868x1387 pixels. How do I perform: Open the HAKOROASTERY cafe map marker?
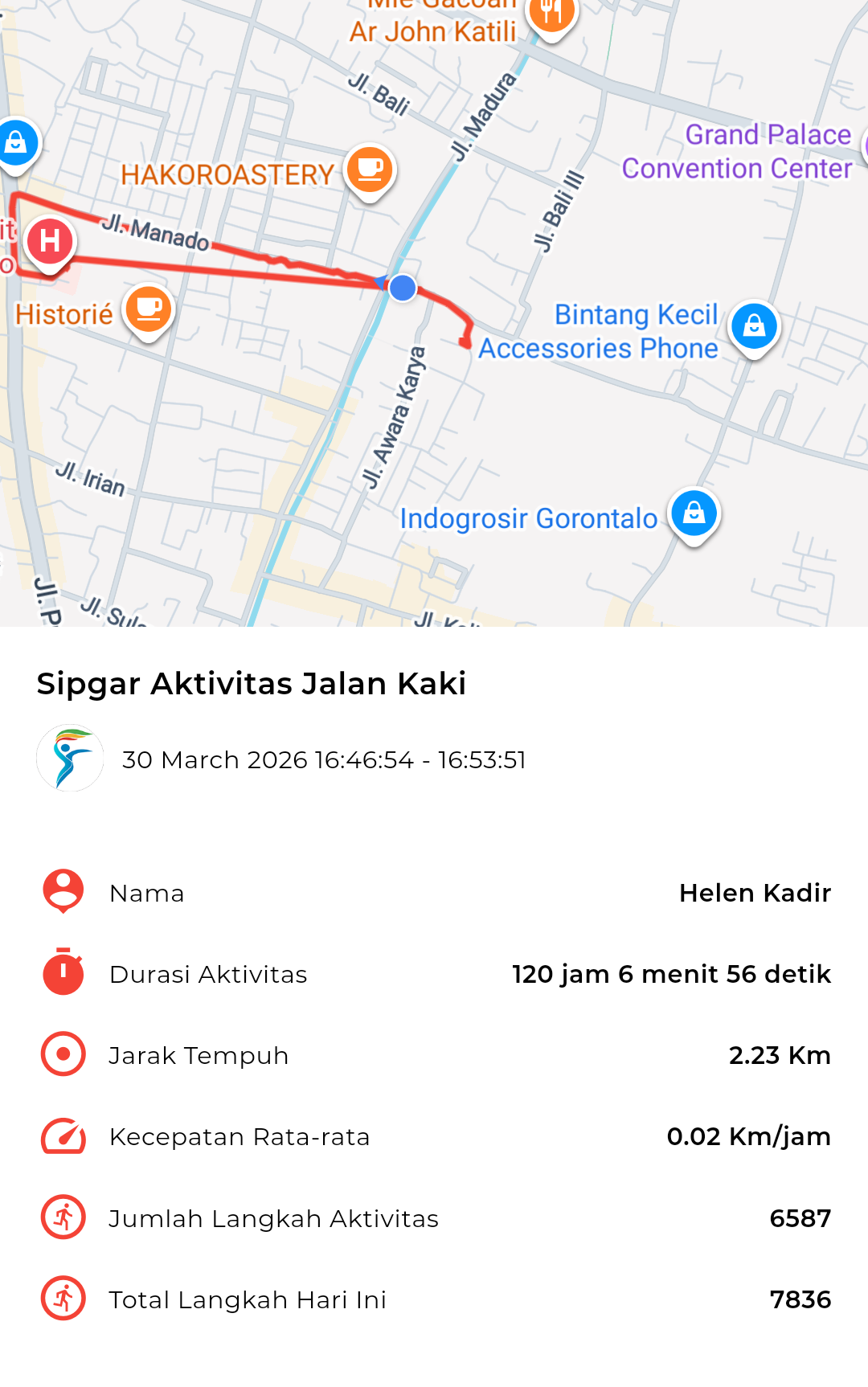pos(370,170)
